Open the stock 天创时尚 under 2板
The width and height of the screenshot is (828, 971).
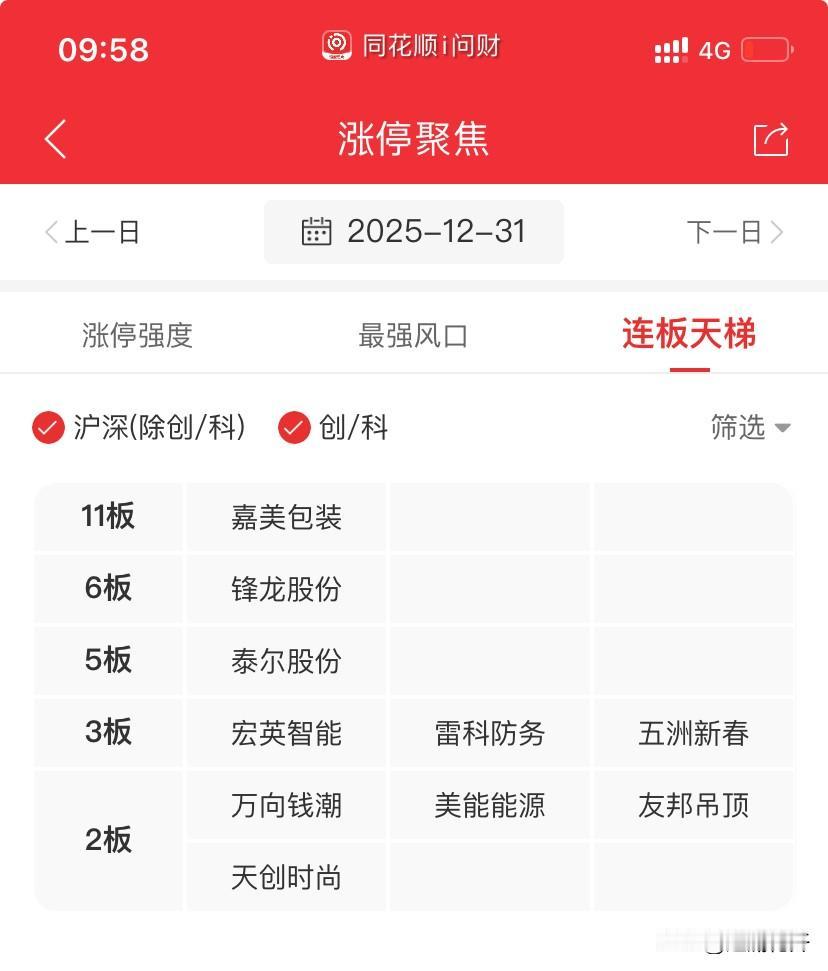pos(285,877)
